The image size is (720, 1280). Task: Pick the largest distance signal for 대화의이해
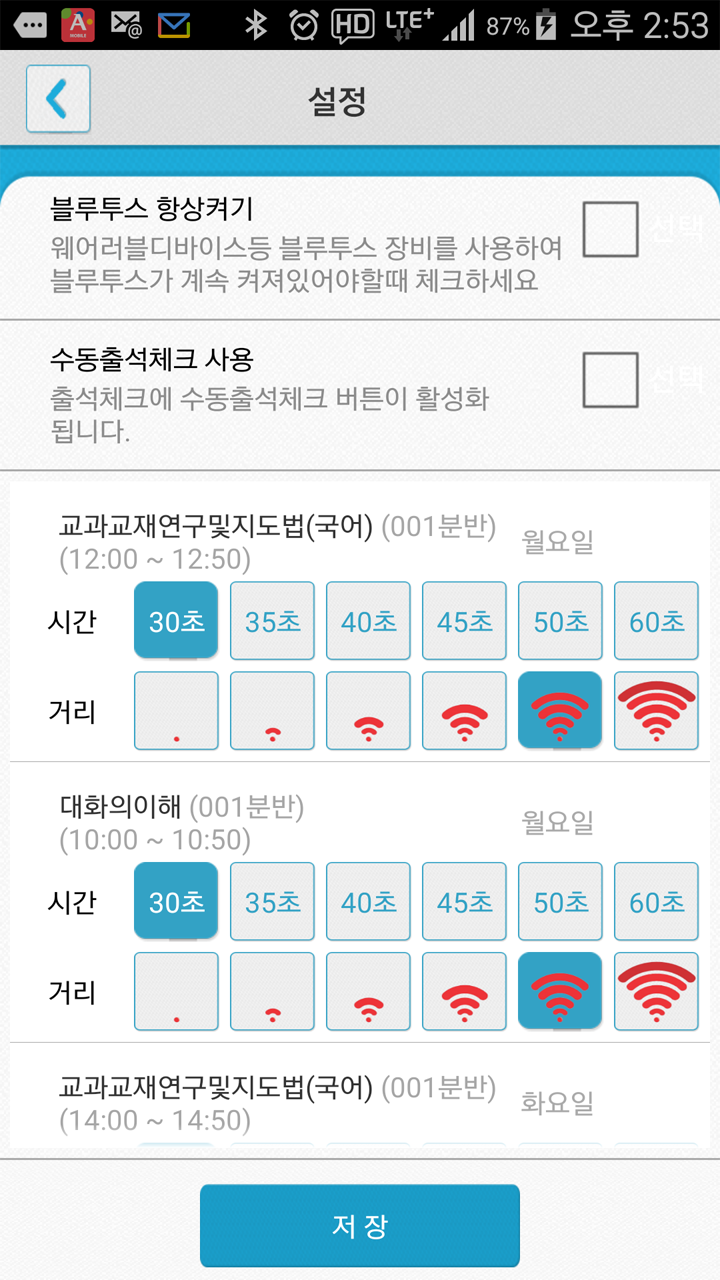(657, 992)
